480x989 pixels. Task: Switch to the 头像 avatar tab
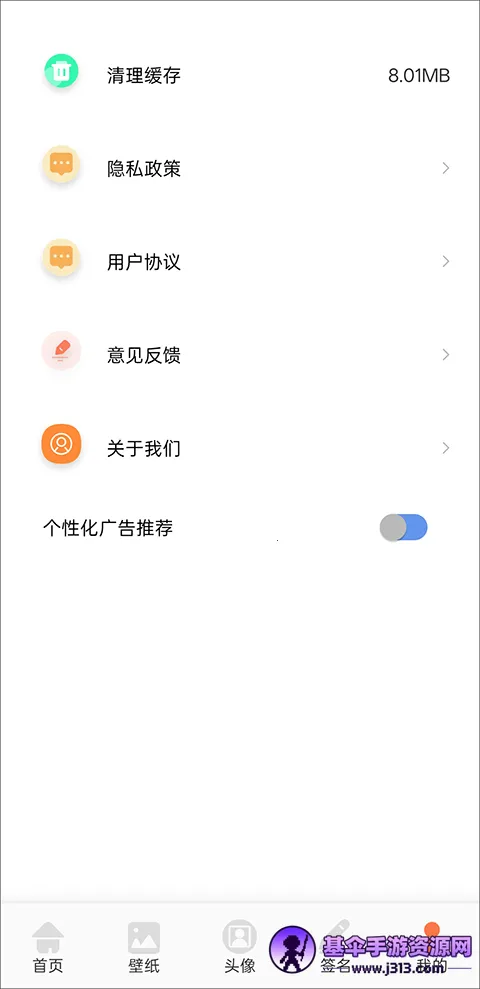pyautogui.click(x=240, y=947)
